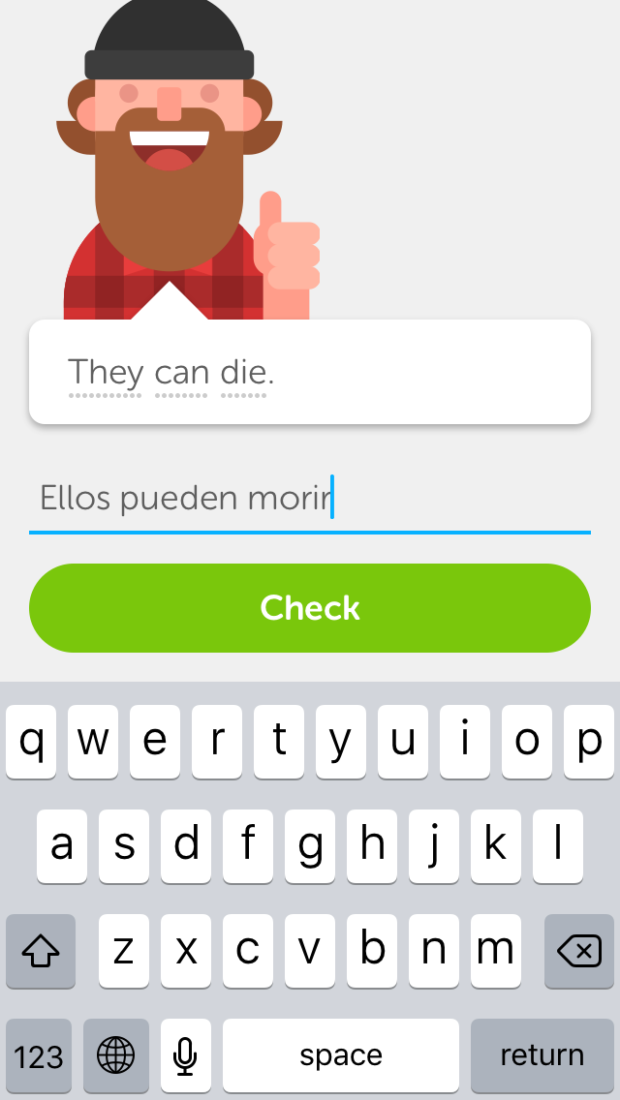Show hint for the word "They"
Screen dimensions: 620x1100
(x=105, y=372)
